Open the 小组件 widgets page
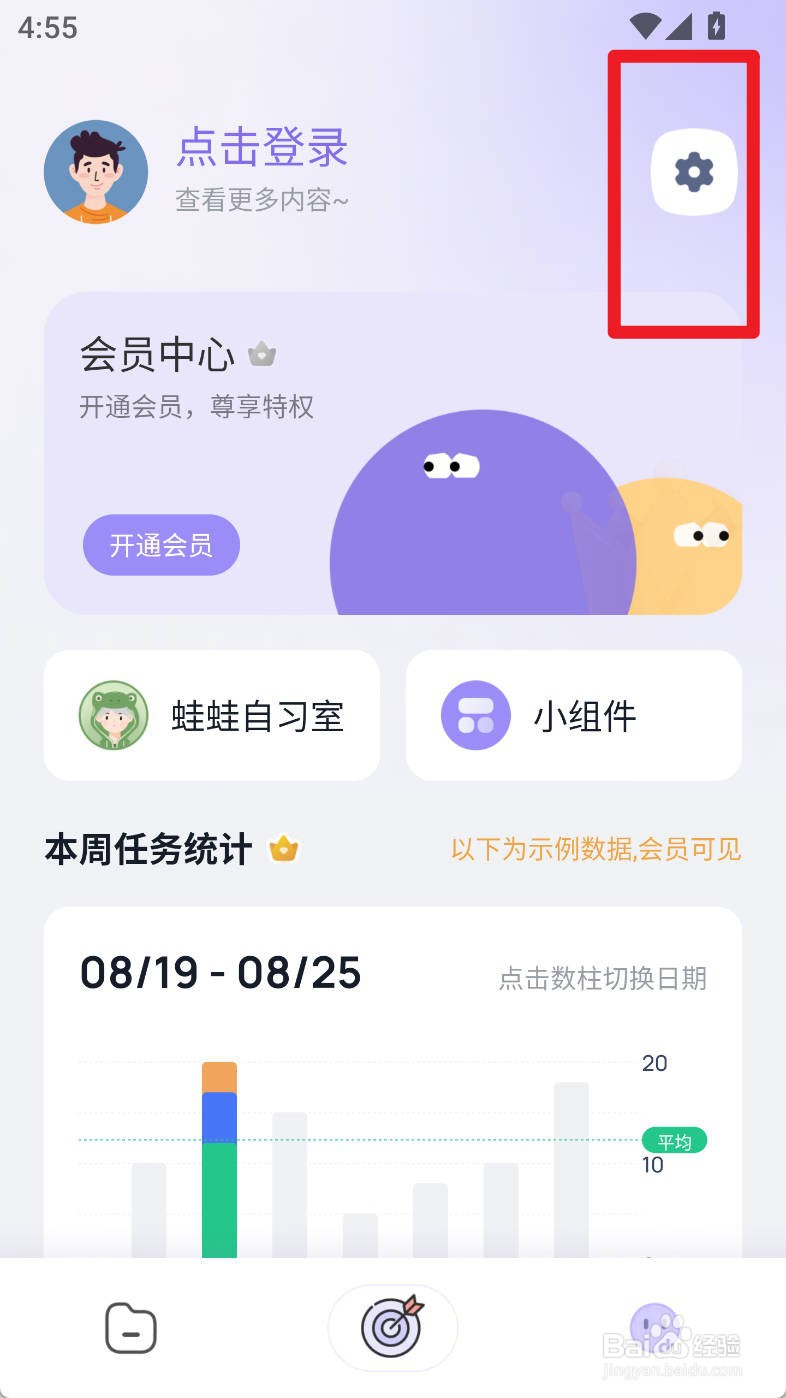Image resolution: width=786 pixels, height=1398 pixels. 574,716
